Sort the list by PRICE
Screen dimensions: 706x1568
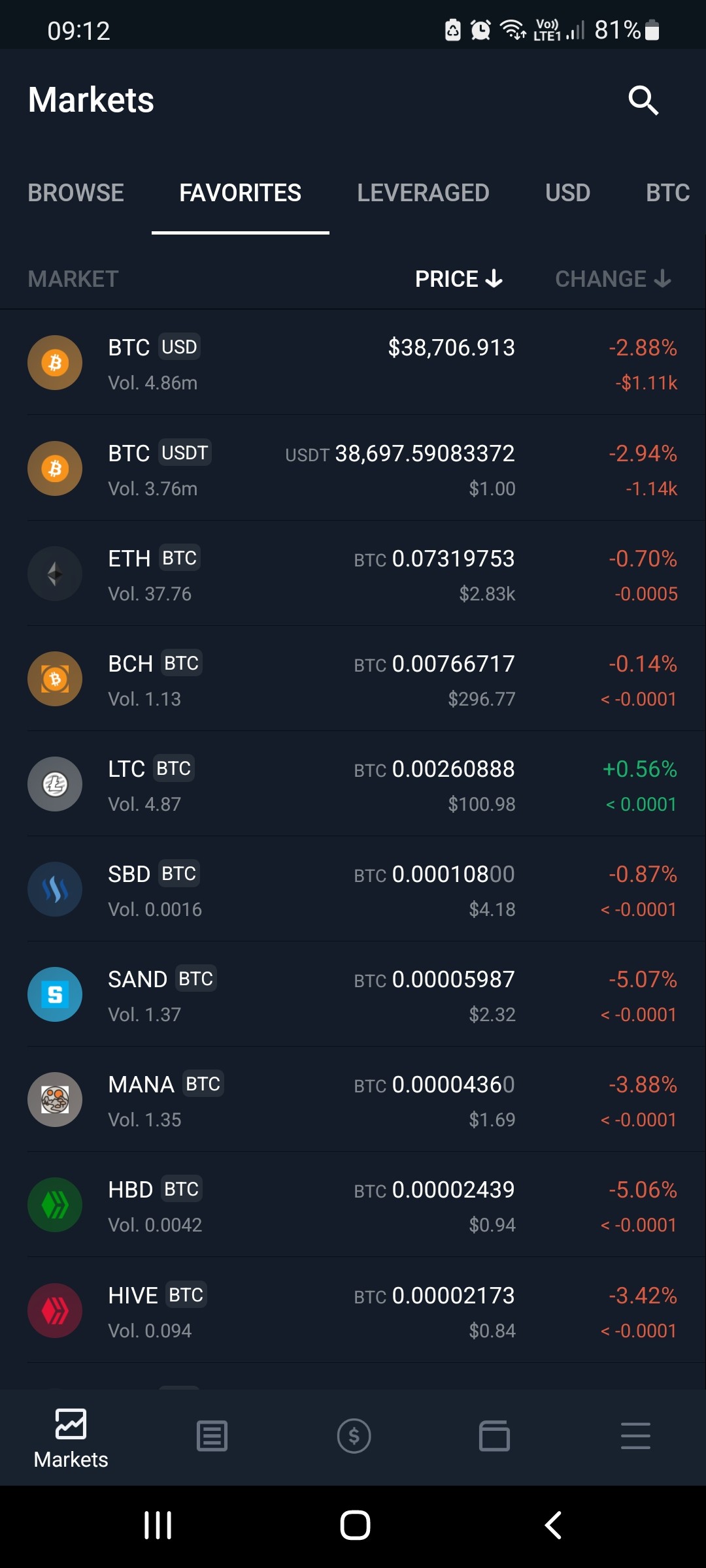click(x=459, y=279)
